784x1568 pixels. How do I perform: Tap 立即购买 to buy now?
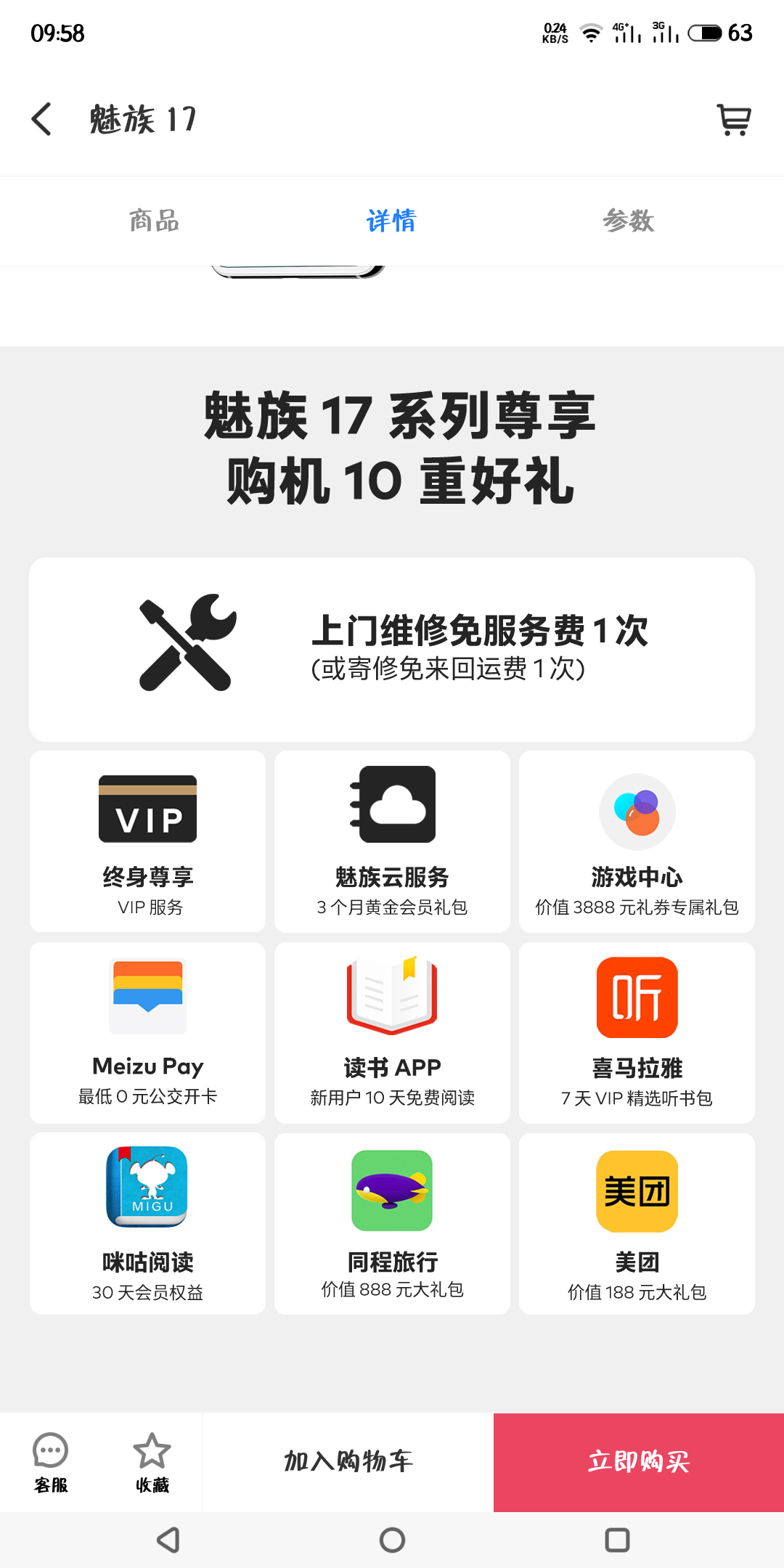click(x=639, y=1461)
